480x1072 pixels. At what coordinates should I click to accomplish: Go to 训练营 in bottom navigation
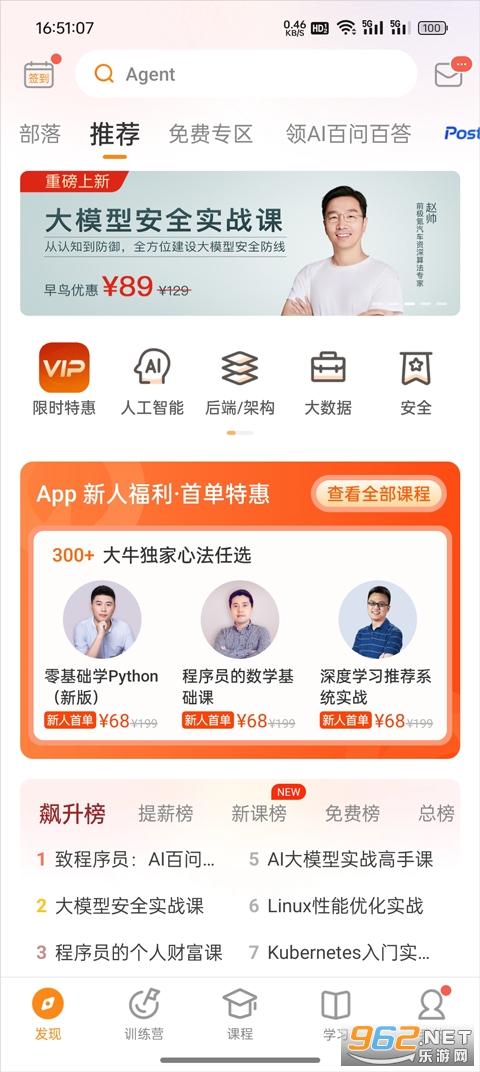pyautogui.click(x=144, y=1014)
